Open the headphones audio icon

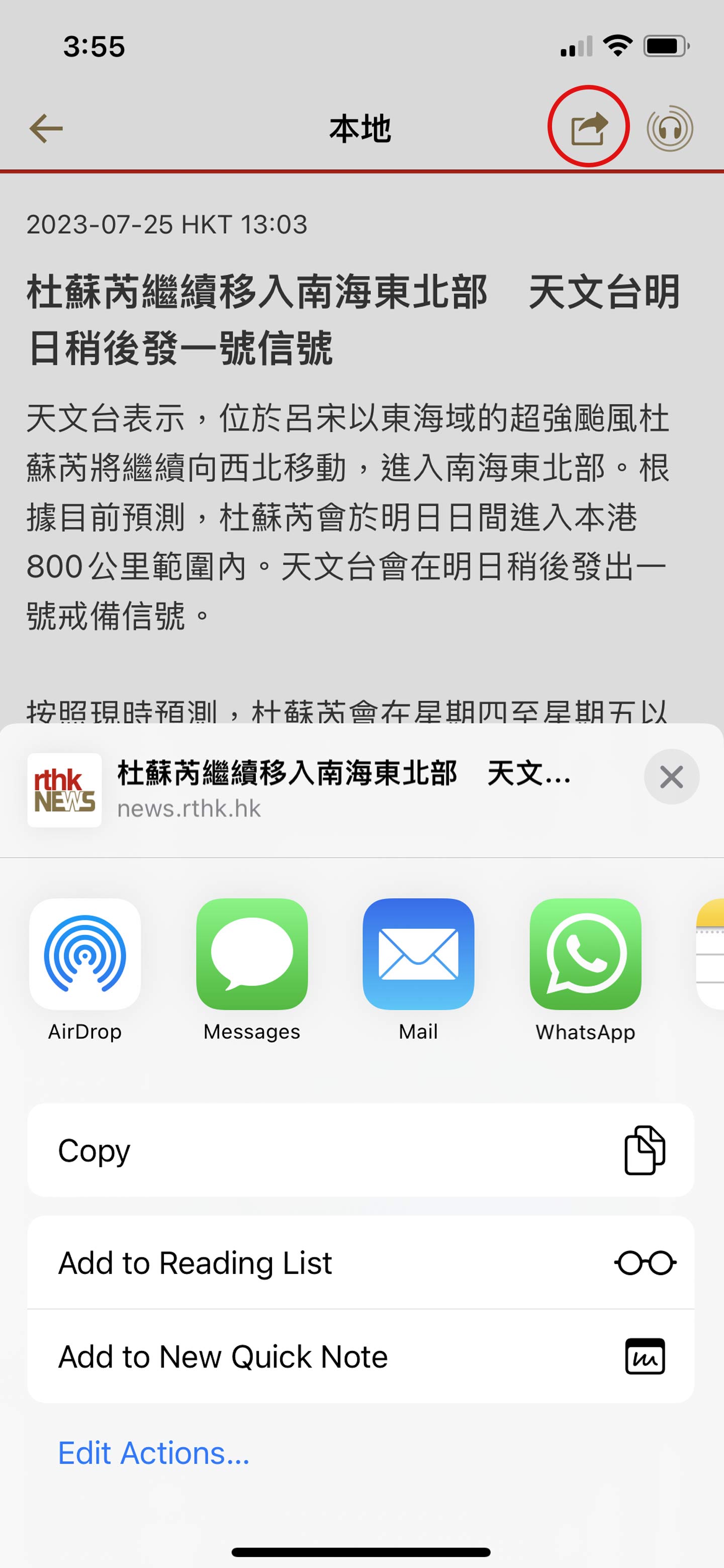[669, 129]
